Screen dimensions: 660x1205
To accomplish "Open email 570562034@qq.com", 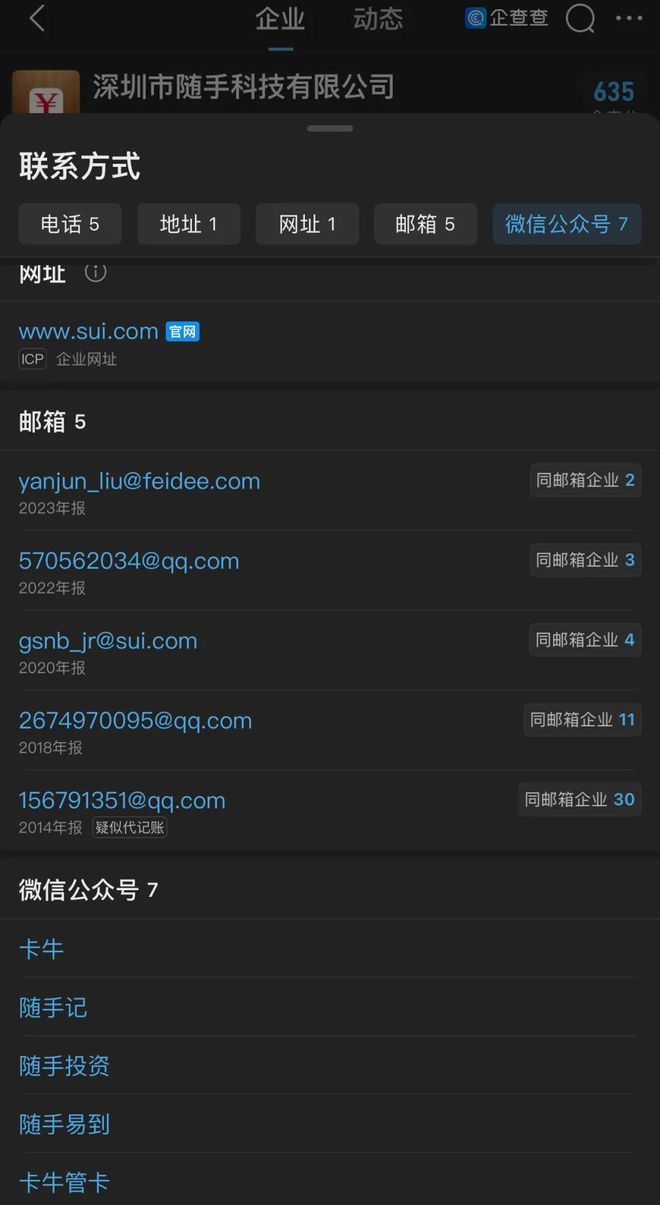I will tap(129, 561).
